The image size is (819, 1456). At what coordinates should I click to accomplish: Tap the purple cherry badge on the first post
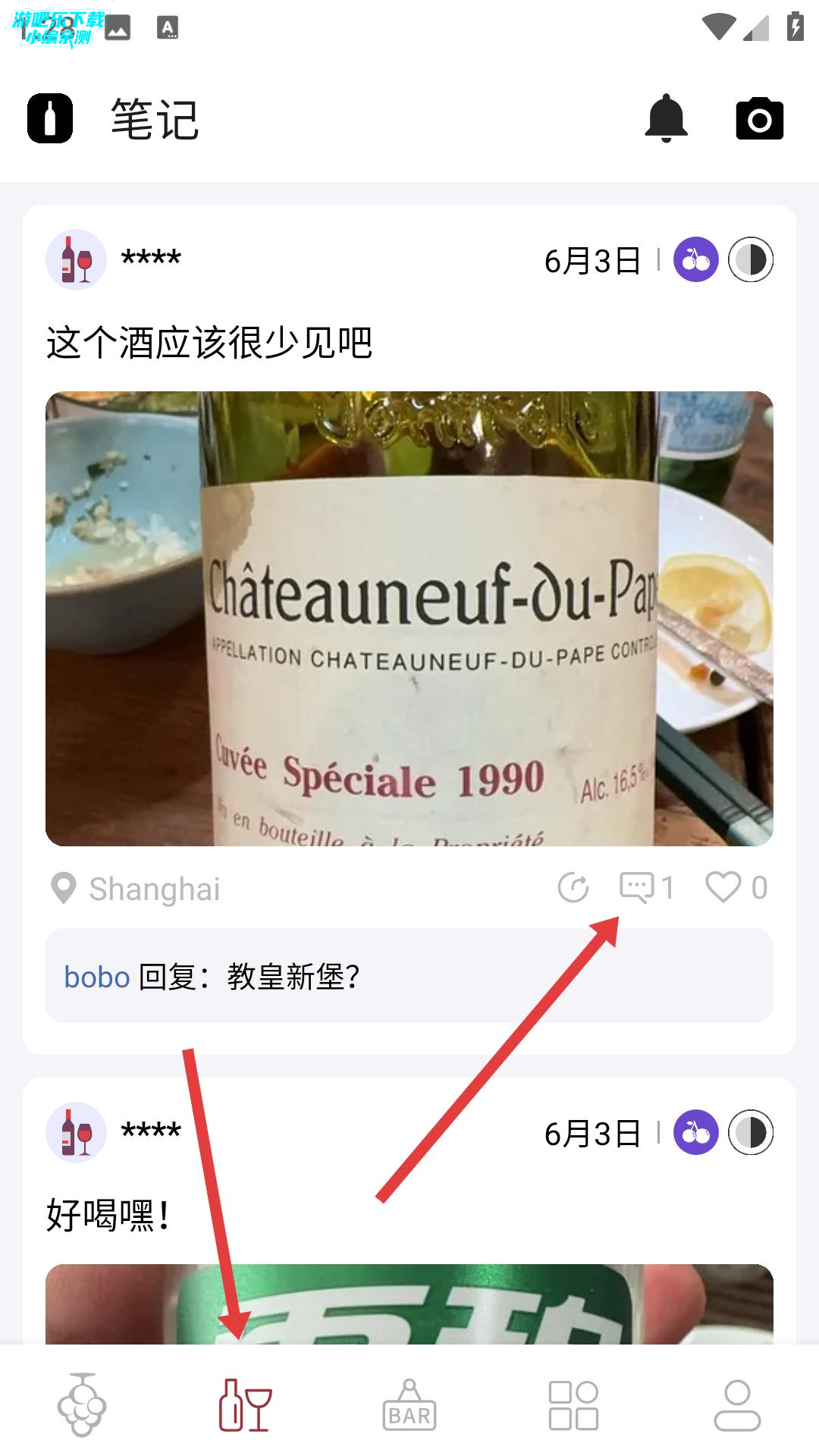pyautogui.click(x=695, y=260)
